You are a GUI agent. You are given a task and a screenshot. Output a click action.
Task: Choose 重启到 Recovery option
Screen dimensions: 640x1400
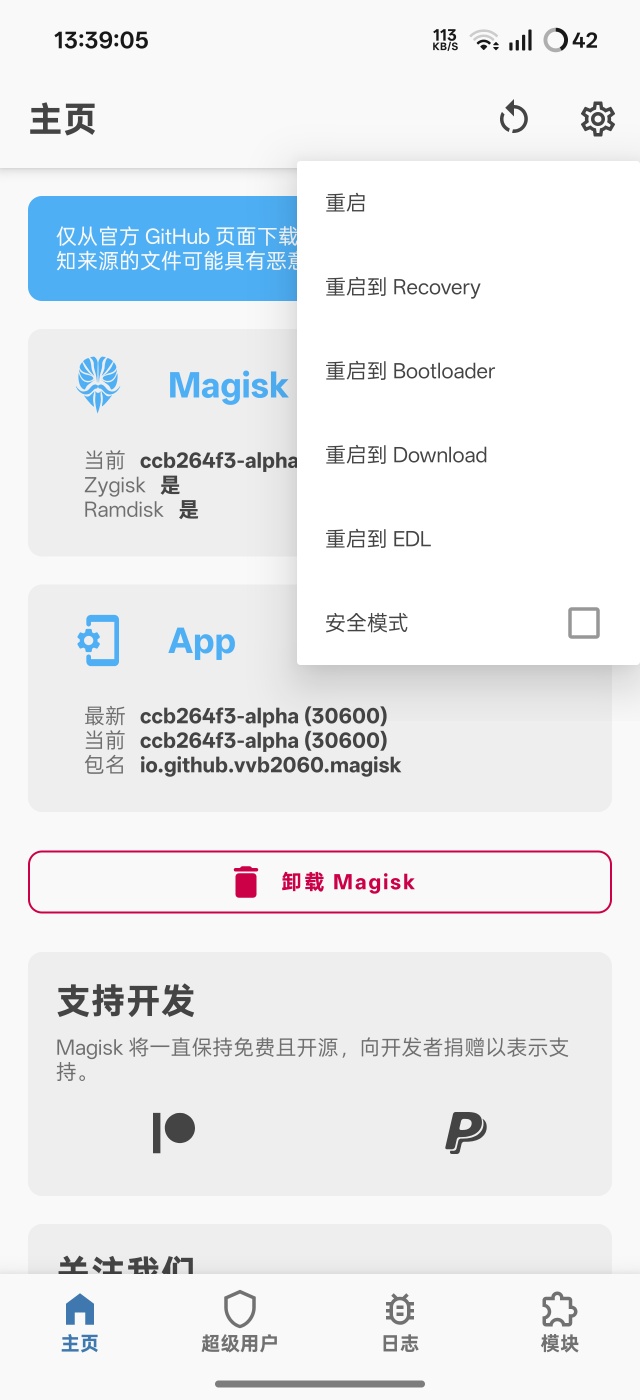[403, 287]
